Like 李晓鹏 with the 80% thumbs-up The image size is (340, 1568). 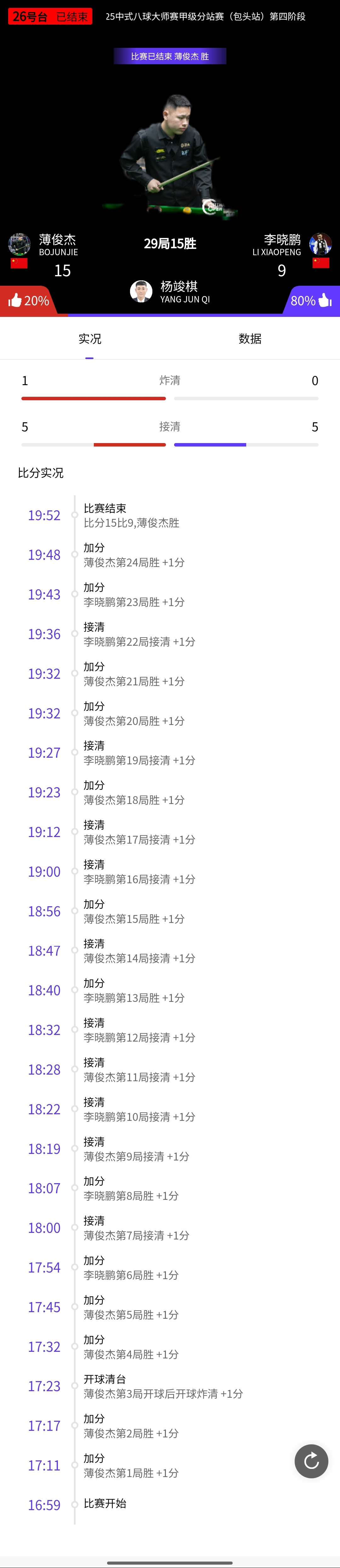311,301
